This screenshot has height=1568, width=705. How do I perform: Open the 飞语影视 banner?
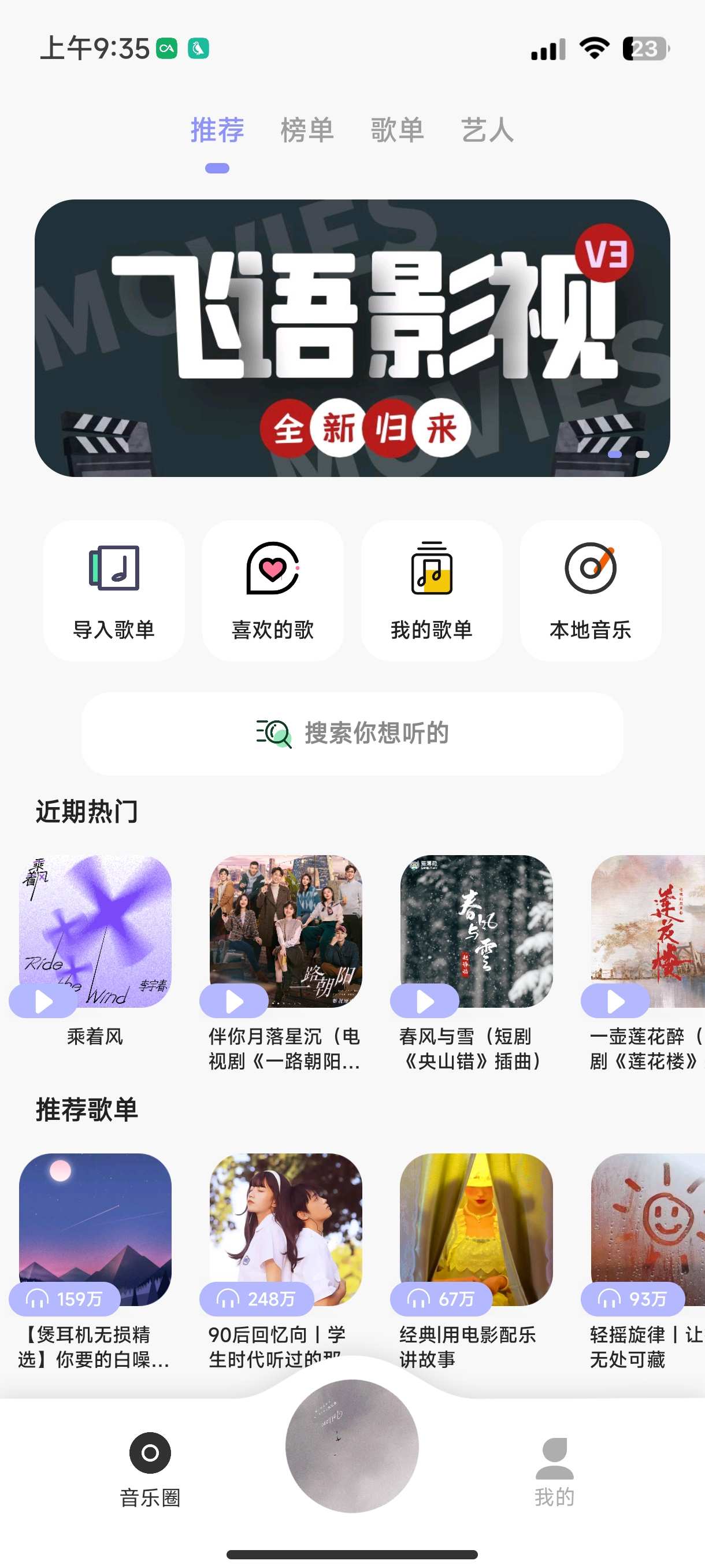pos(352,338)
